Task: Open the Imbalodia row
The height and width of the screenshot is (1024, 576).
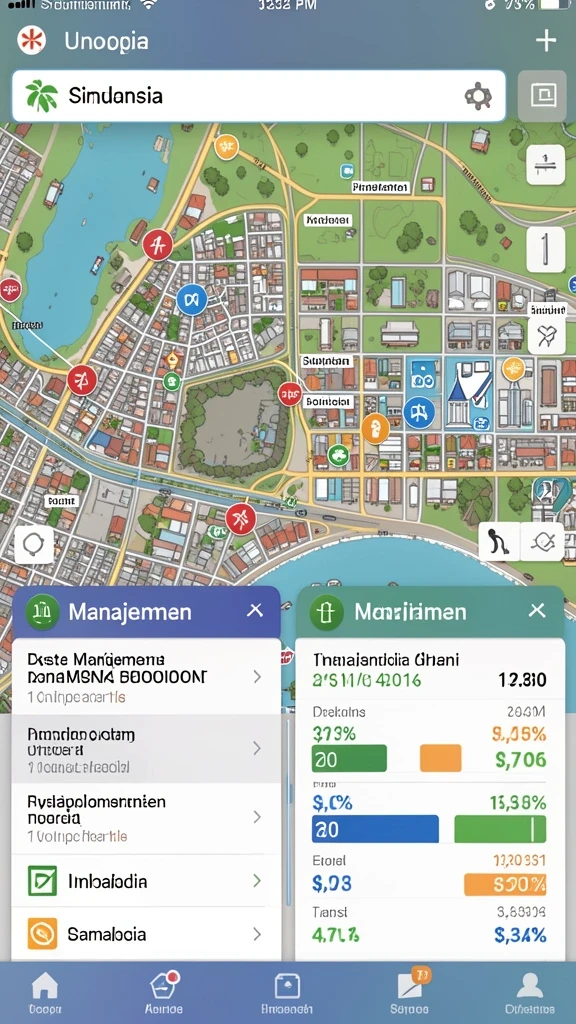Action: click(x=147, y=881)
